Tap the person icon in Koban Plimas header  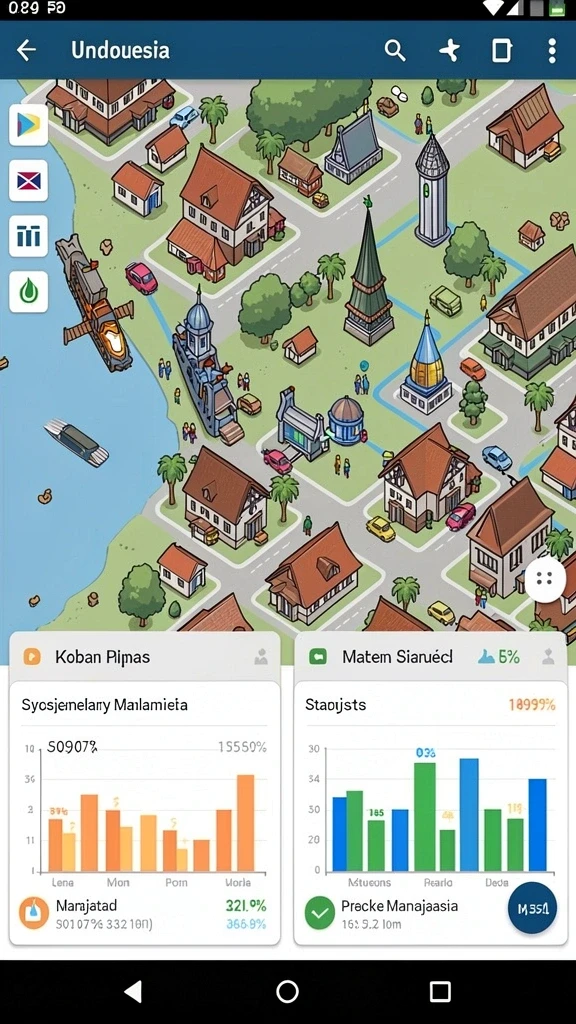(x=261, y=657)
